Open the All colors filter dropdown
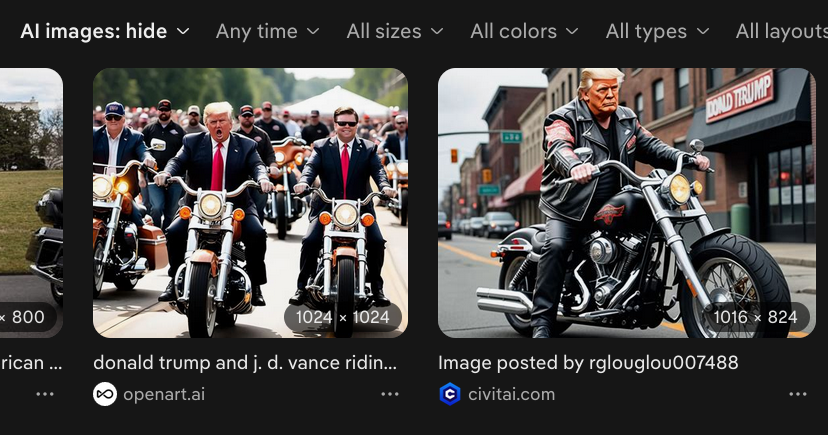Viewport: 828px width, 435px height. [x=524, y=32]
